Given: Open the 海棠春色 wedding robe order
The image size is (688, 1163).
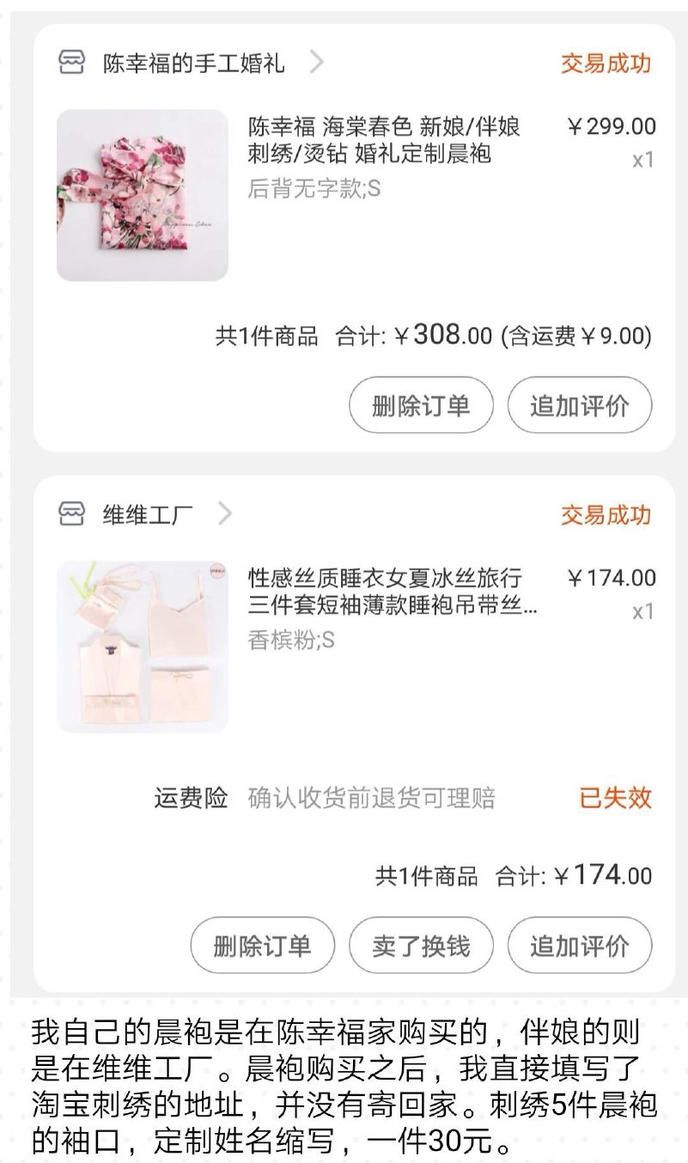Looking at the screenshot, I should point(384,141).
